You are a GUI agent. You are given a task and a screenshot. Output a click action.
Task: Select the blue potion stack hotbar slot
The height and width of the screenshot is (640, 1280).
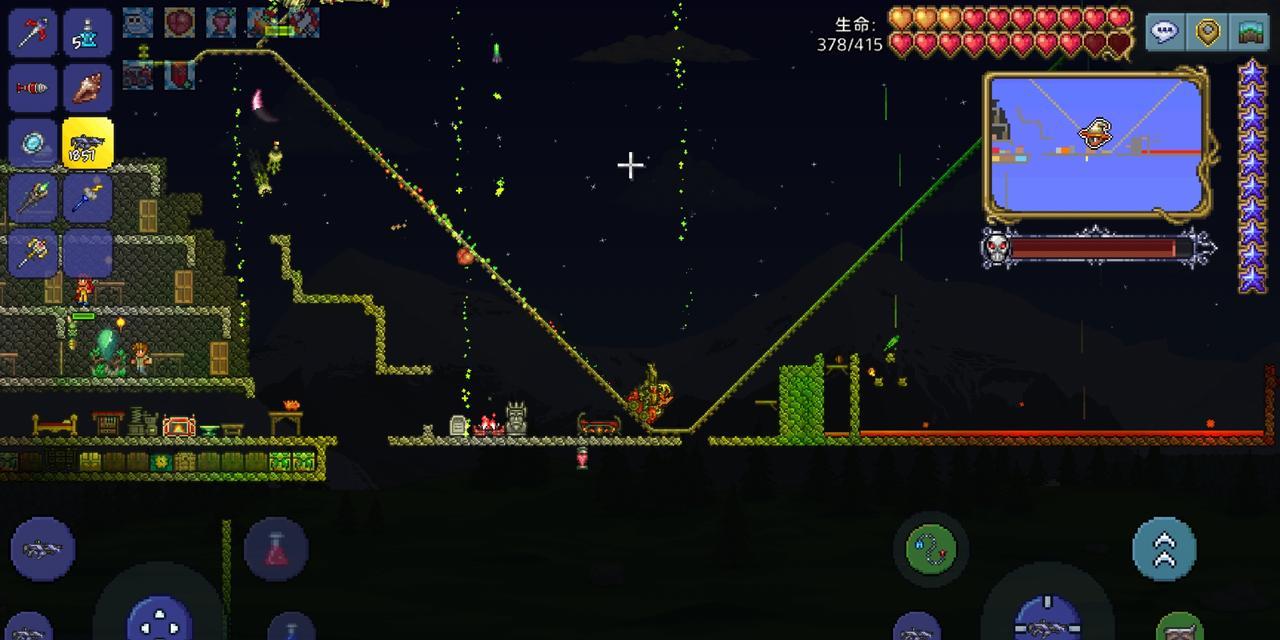88,33
